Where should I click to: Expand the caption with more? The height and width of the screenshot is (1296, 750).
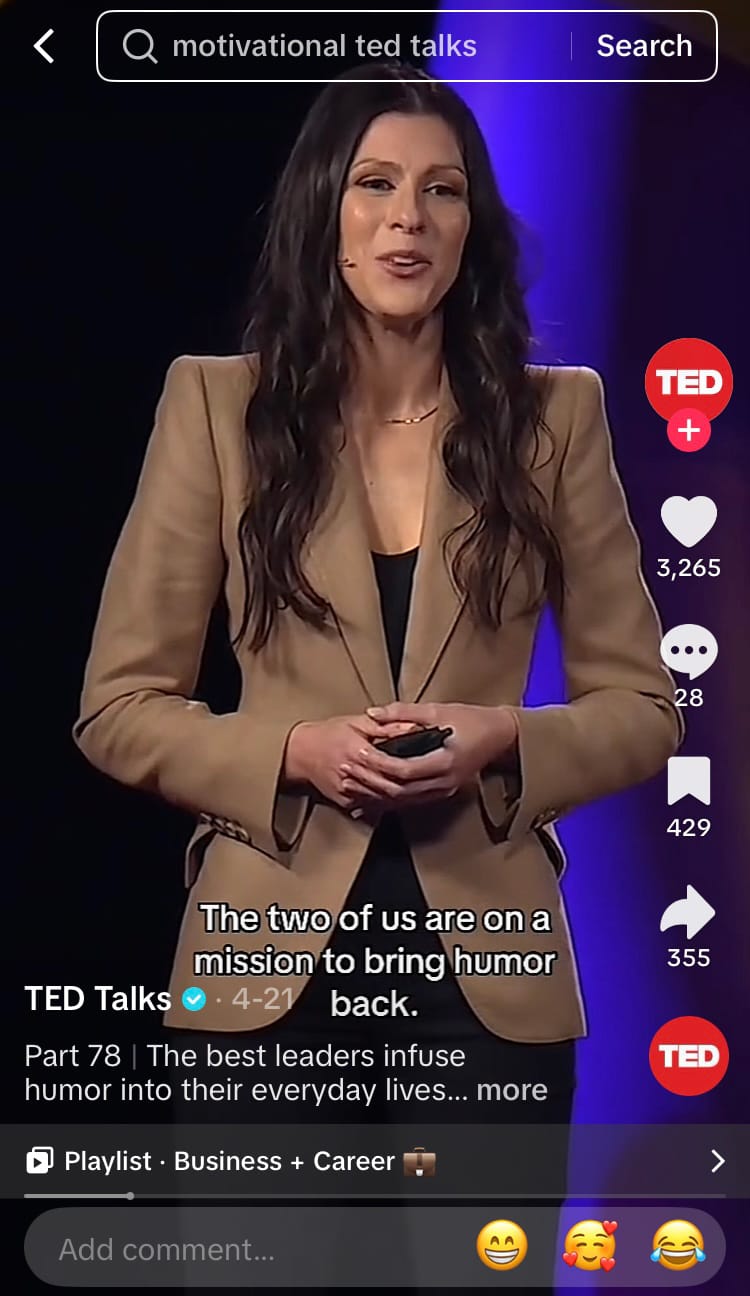pos(511,1089)
